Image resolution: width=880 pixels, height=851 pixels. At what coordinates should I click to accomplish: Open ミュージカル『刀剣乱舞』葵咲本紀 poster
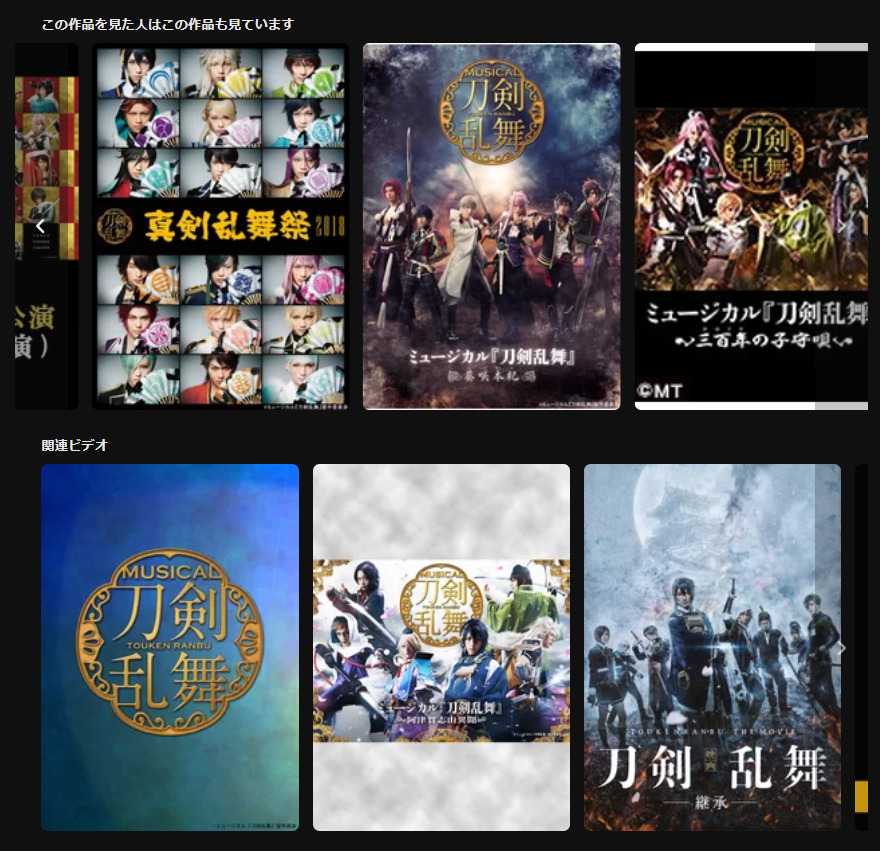(x=491, y=227)
